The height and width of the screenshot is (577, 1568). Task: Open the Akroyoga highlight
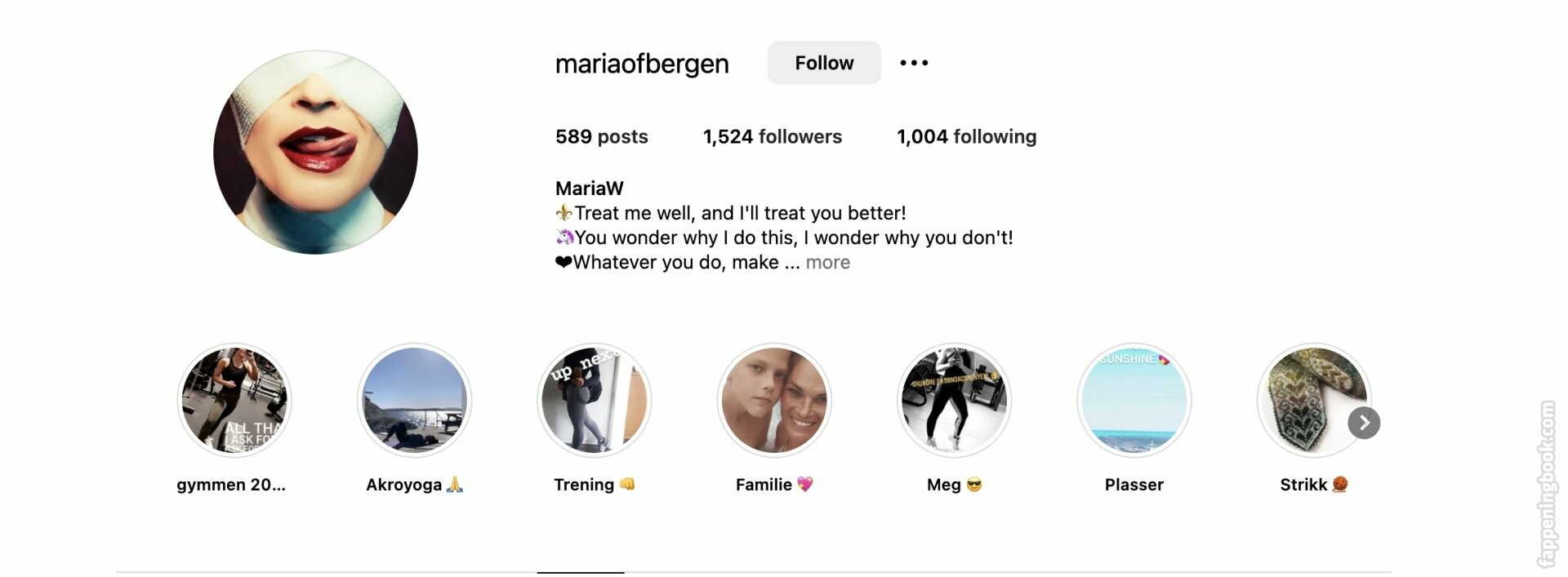coord(414,400)
